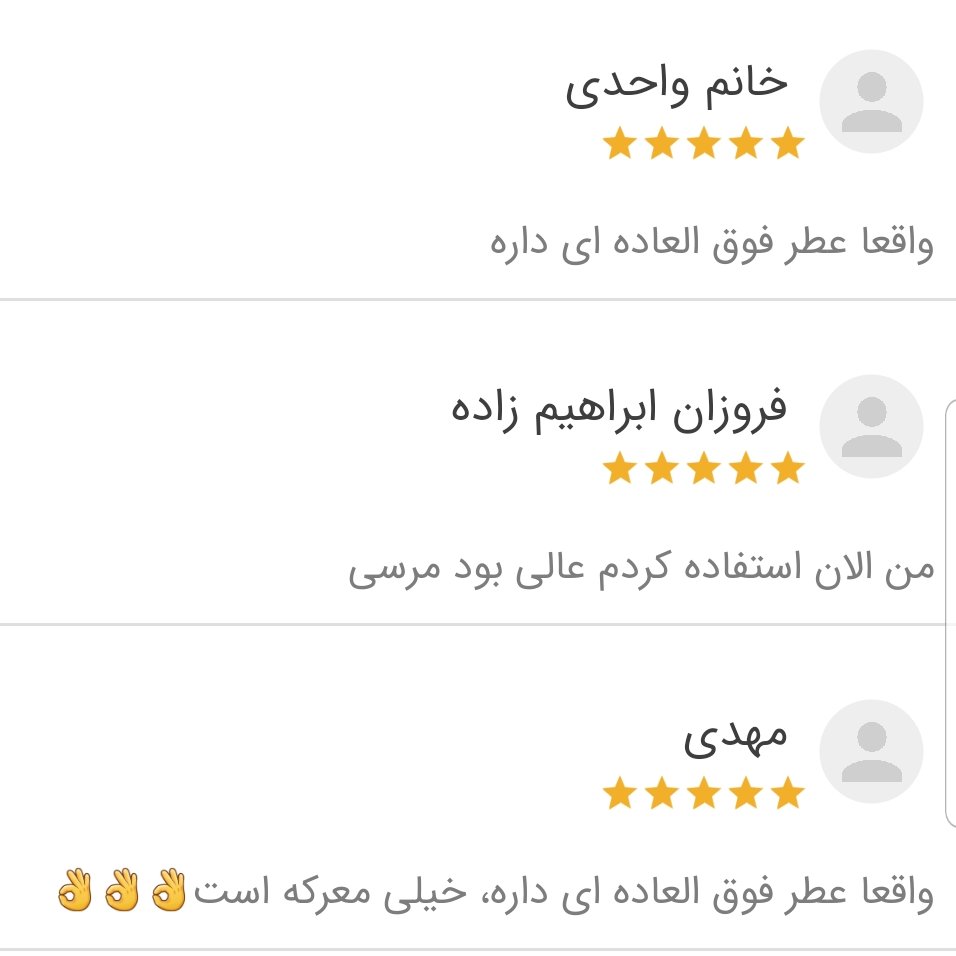Open خانم واحدی's reviewer profile picture
Screen dimensions: 956x956
pos(871,102)
